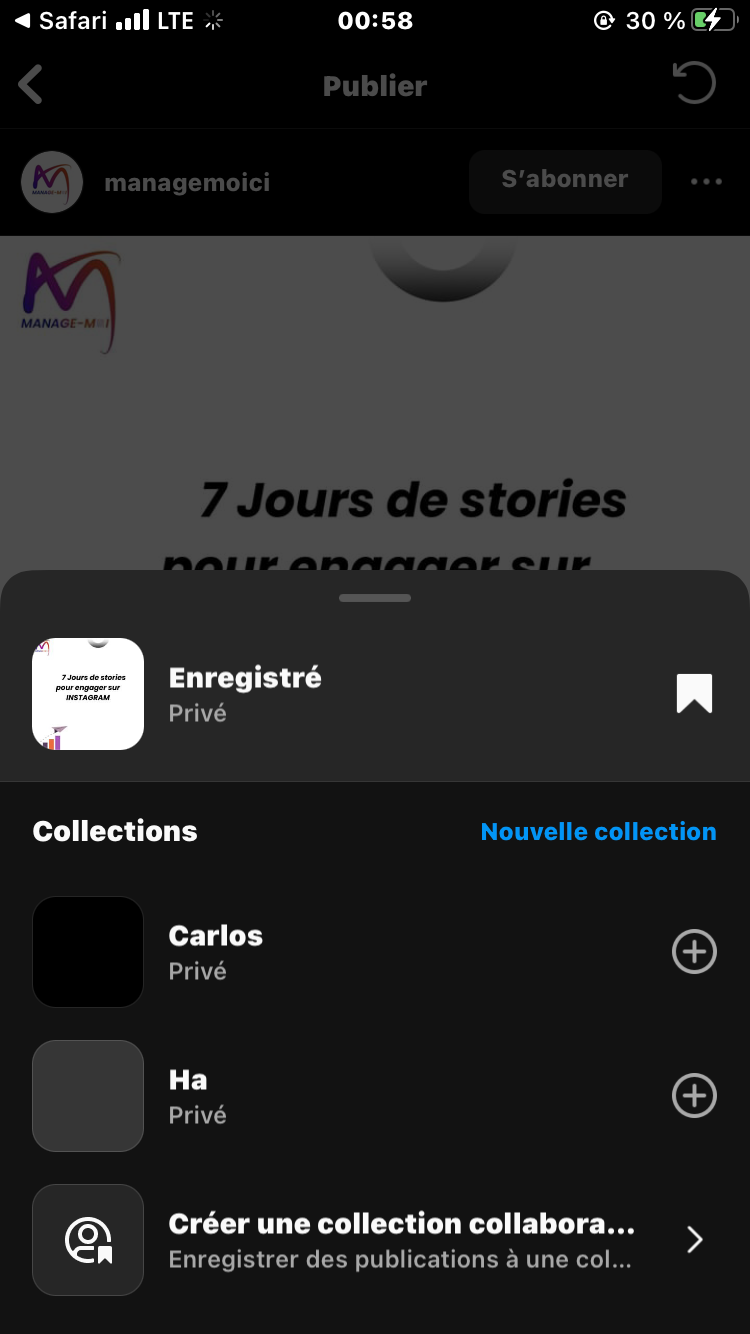
Task: Remove post from saved via bookmark icon
Action: point(694,693)
